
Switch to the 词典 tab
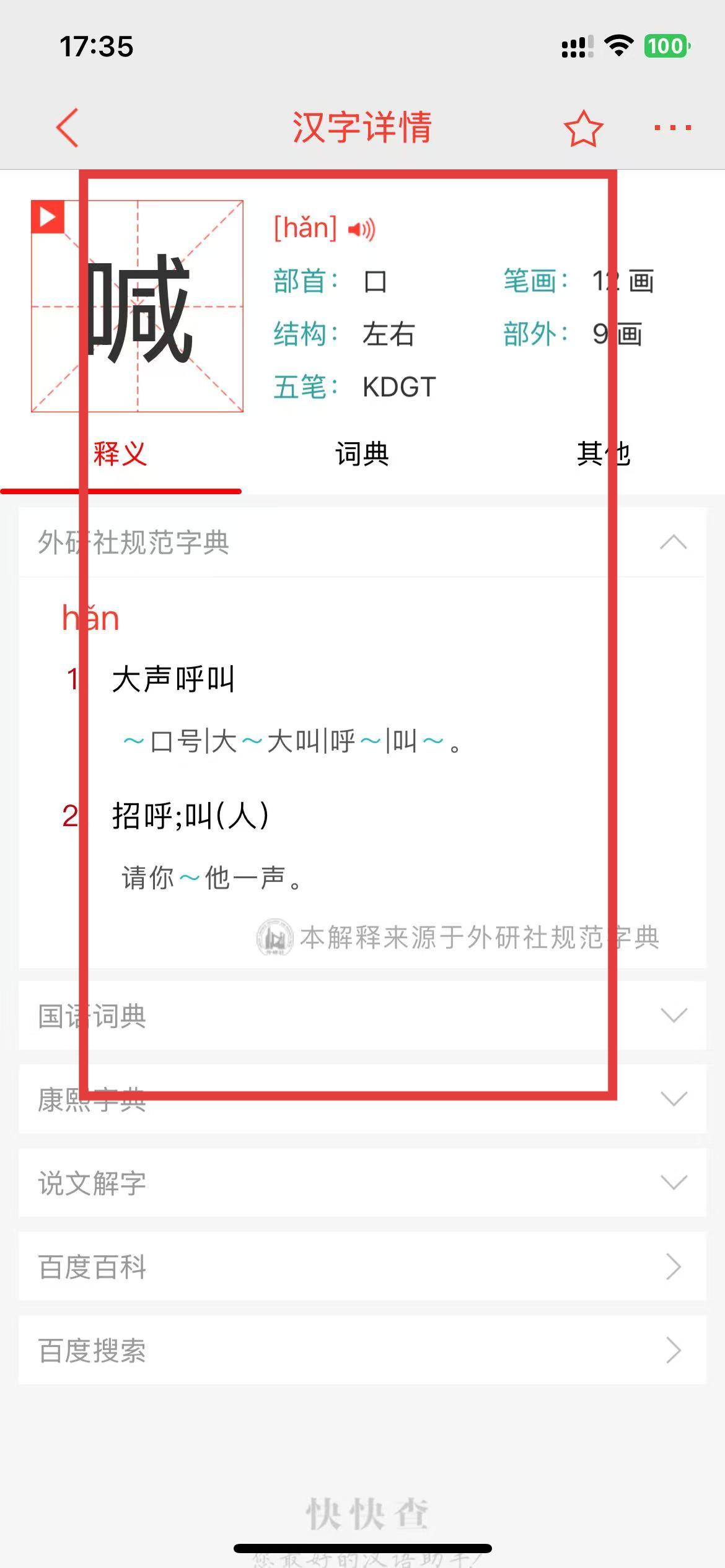(x=362, y=454)
